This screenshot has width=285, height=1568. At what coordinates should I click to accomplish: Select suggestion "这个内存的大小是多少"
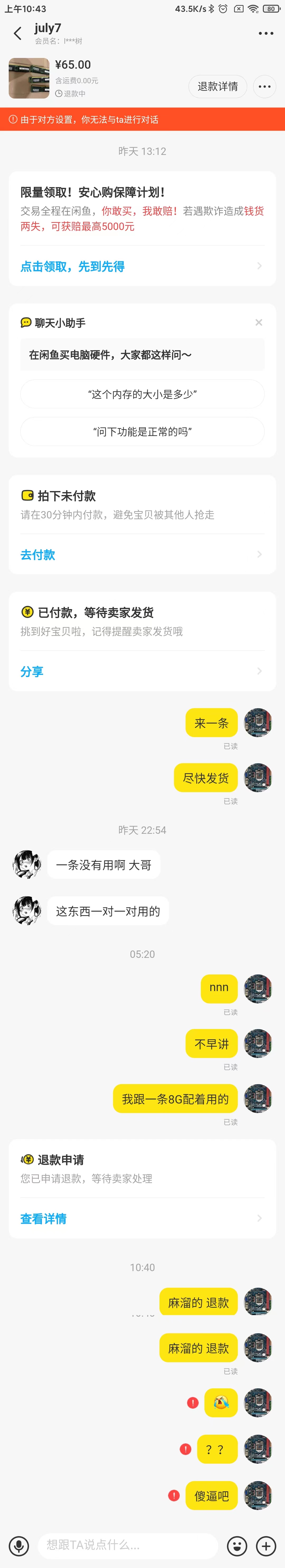(142, 394)
